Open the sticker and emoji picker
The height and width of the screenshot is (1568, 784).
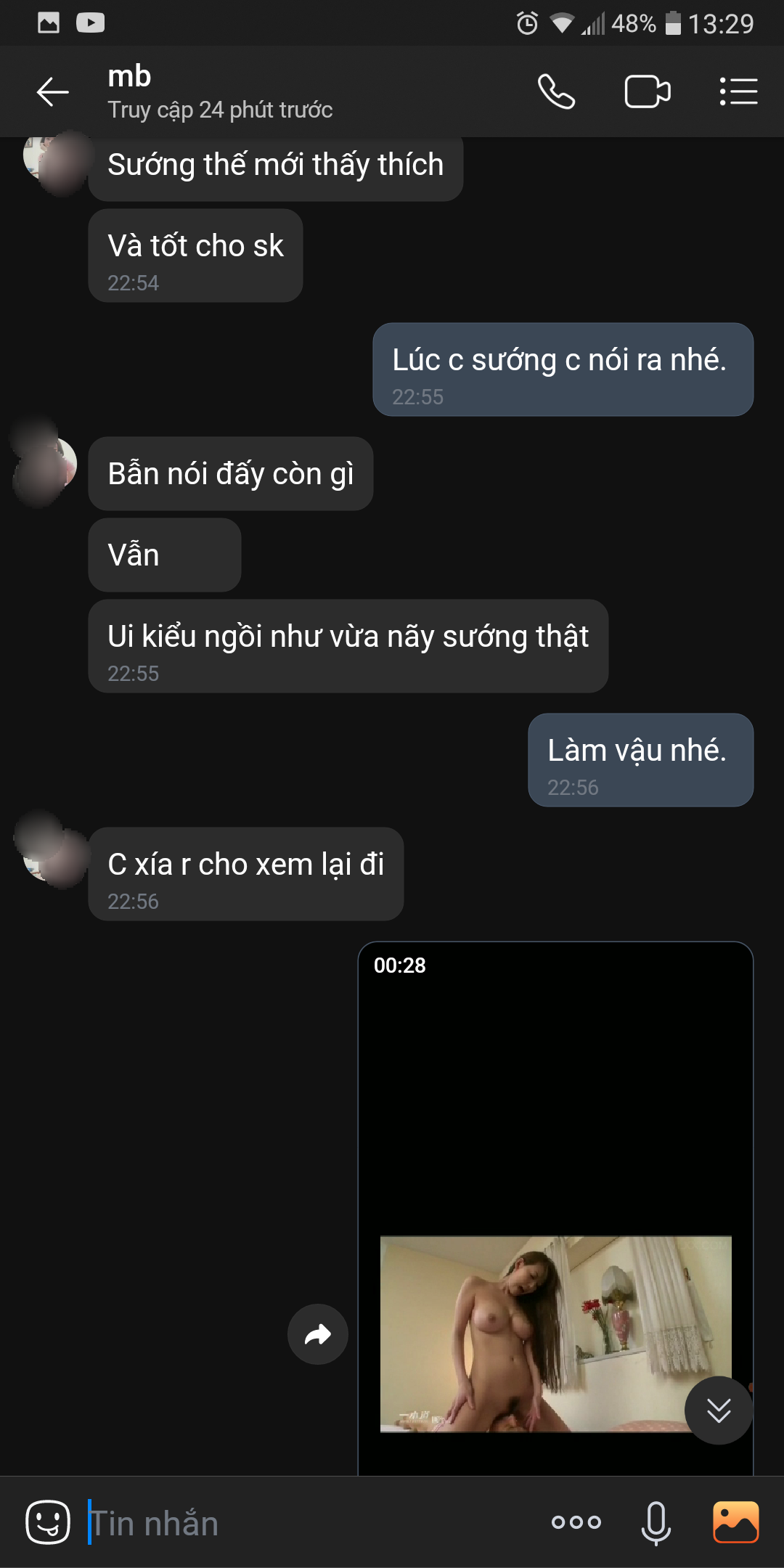click(x=48, y=1522)
